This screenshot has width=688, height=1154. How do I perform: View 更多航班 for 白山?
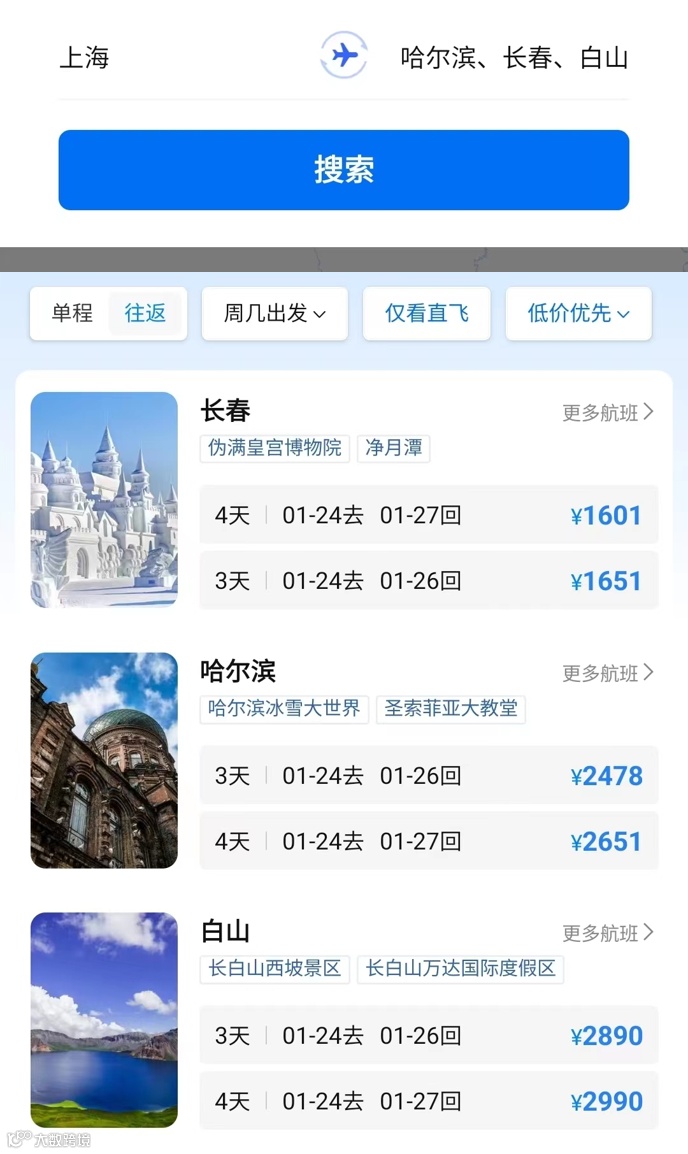(x=608, y=933)
